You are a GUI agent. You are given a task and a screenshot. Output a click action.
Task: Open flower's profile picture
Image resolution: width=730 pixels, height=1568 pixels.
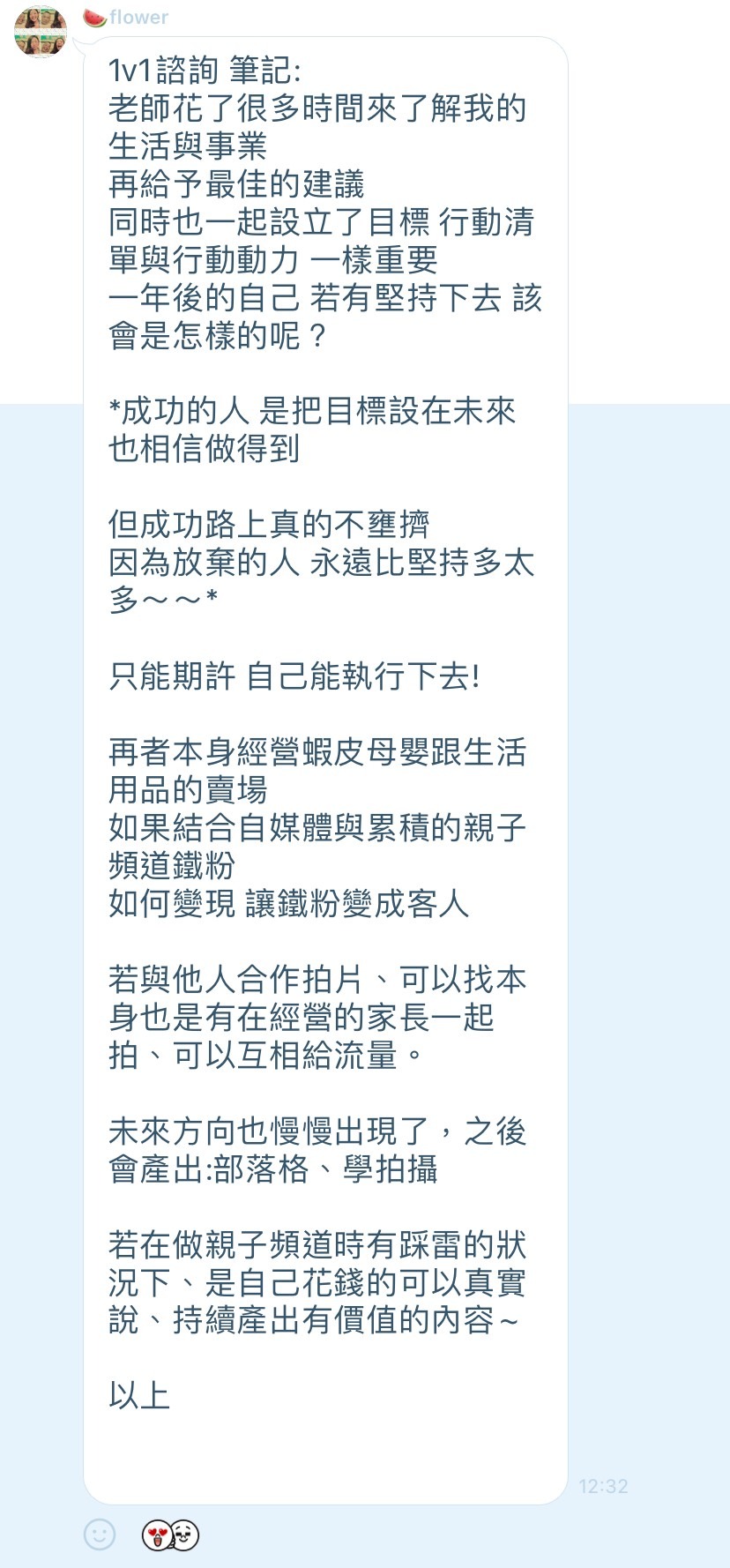(x=41, y=31)
